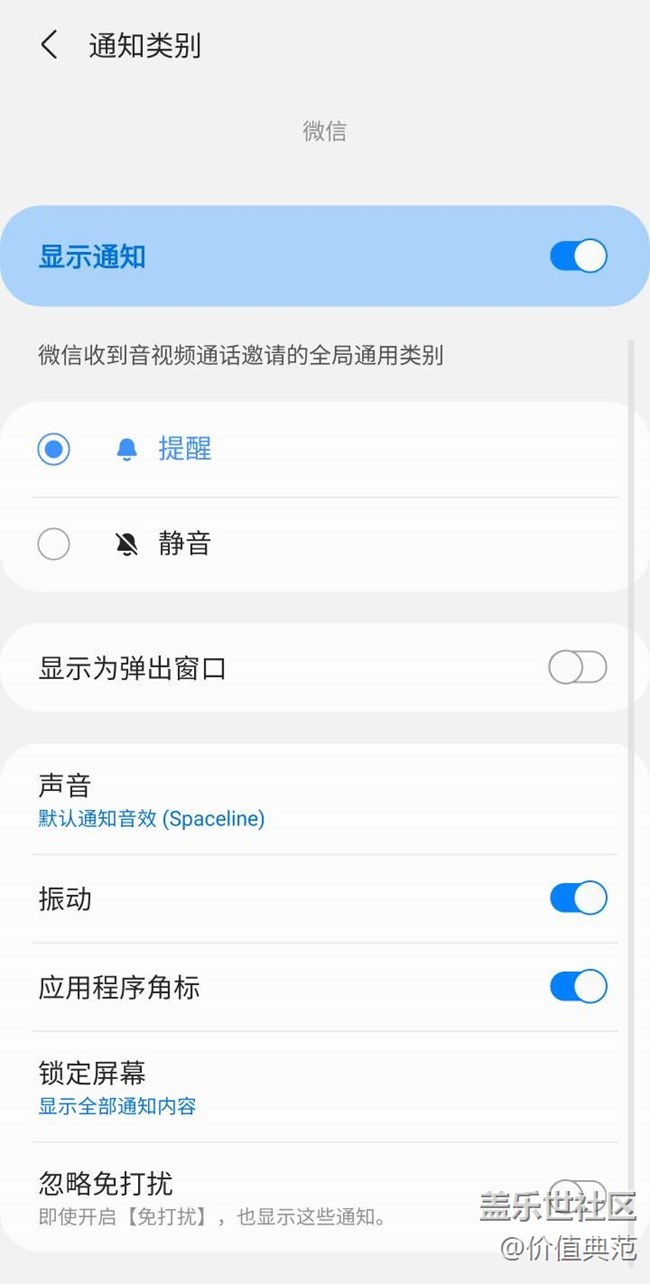Select the 静音 silent option
This screenshot has height=1284, width=650.
click(325, 544)
